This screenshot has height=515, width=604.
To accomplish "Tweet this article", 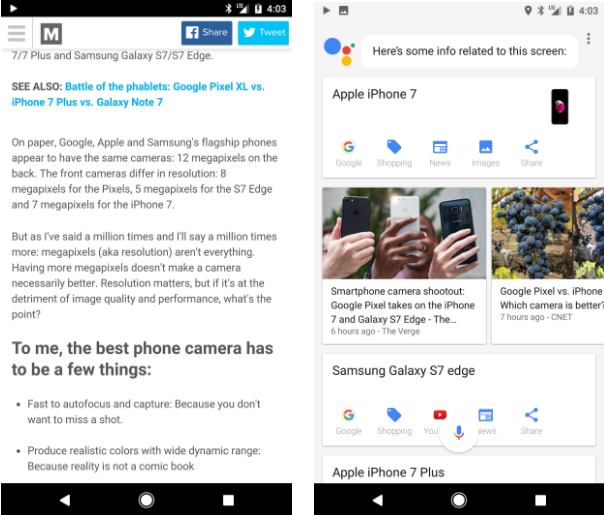I will pyautogui.click(x=264, y=32).
